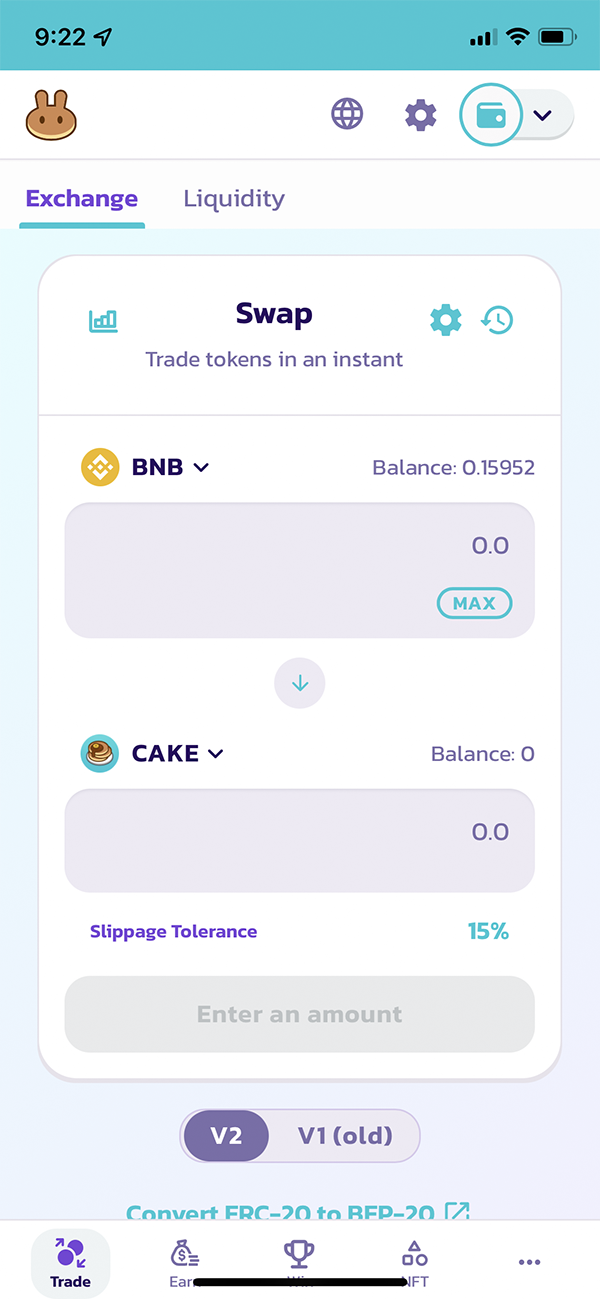Tap the CAKE amount input field
Viewport: 600px width, 1299px height.
(x=300, y=841)
